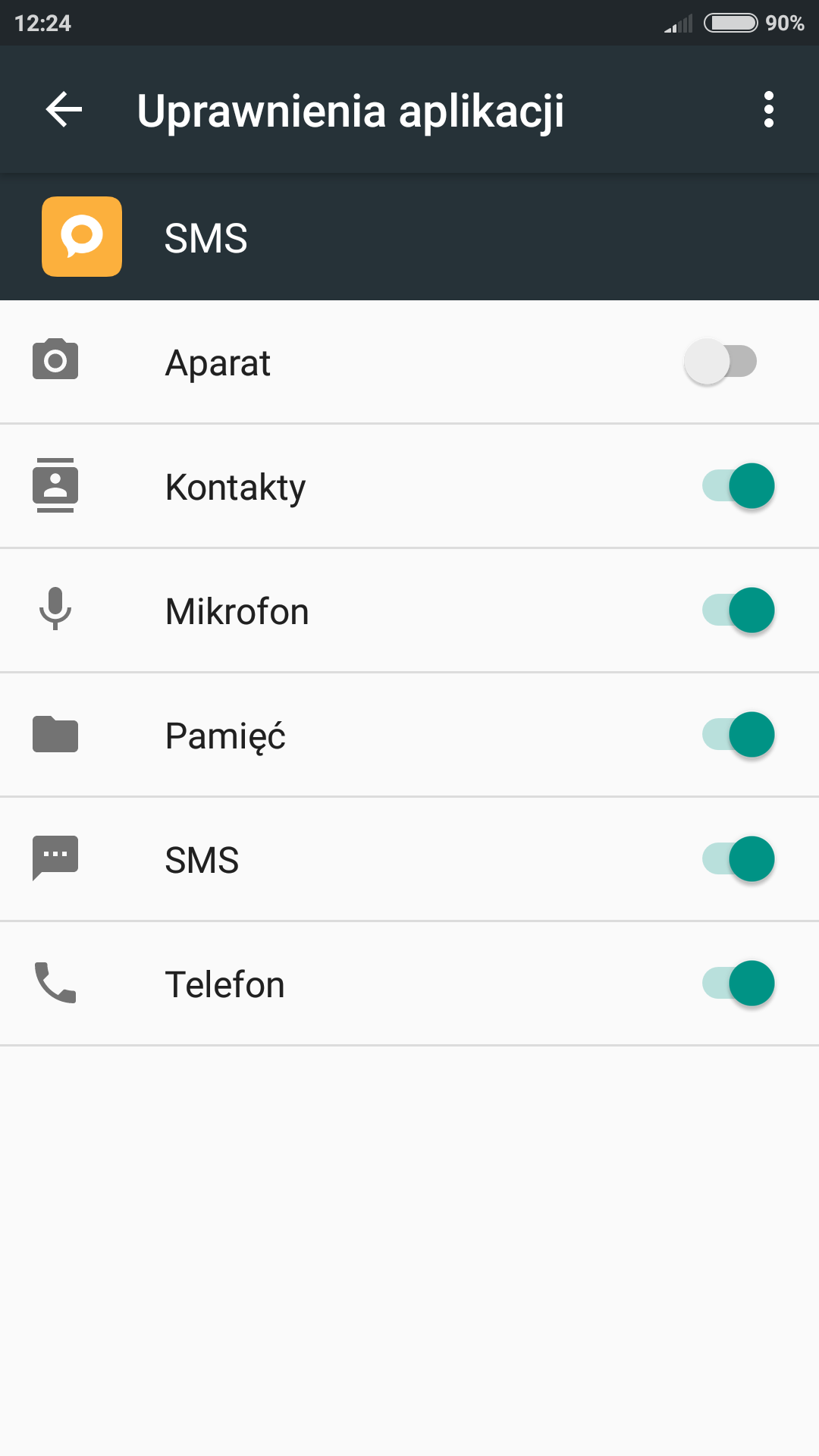Disable the Kontakty permission
819x1456 pixels.
738,486
